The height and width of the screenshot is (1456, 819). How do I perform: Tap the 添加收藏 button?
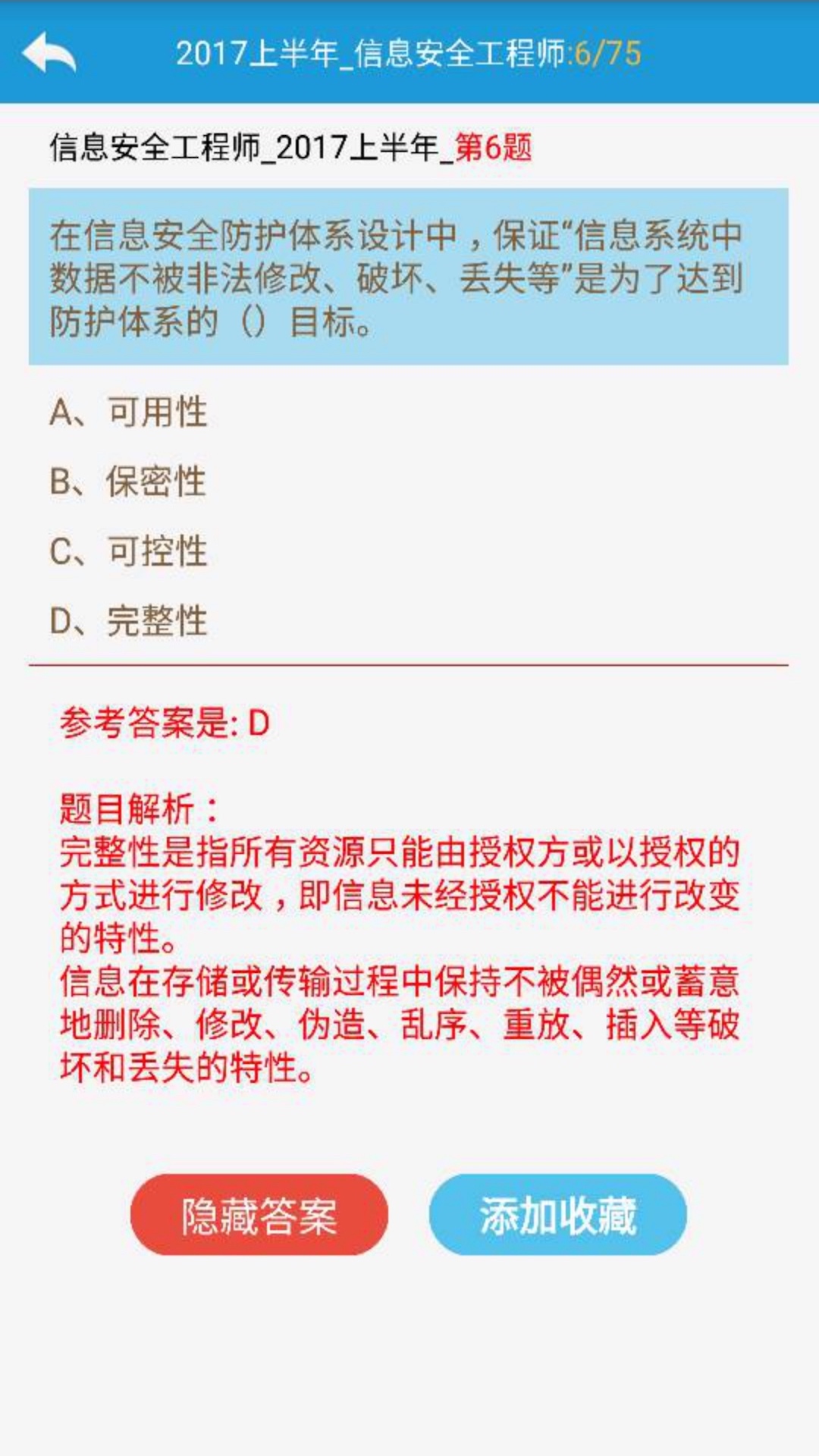(558, 1215)
